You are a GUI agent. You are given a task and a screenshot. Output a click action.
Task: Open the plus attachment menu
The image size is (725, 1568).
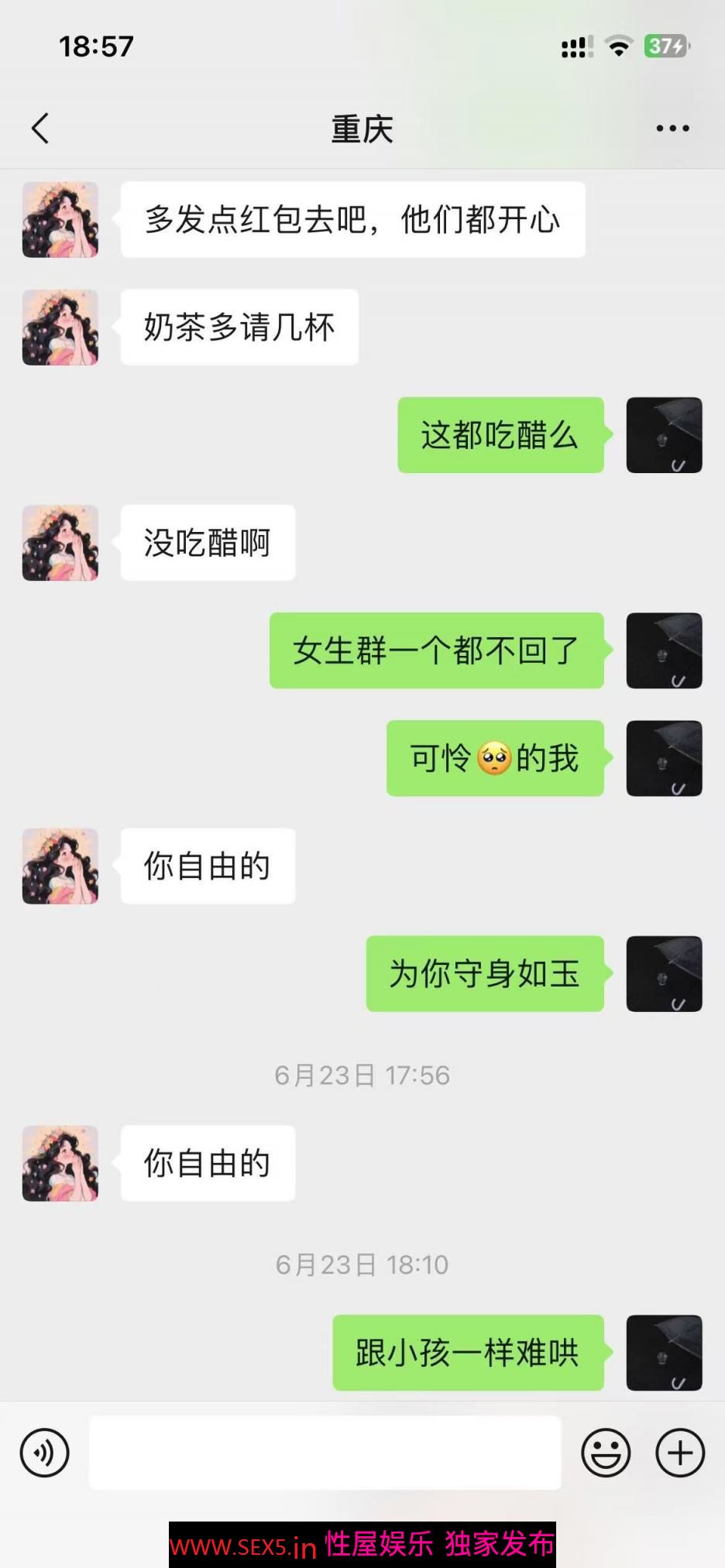(x=680, y=1453)
